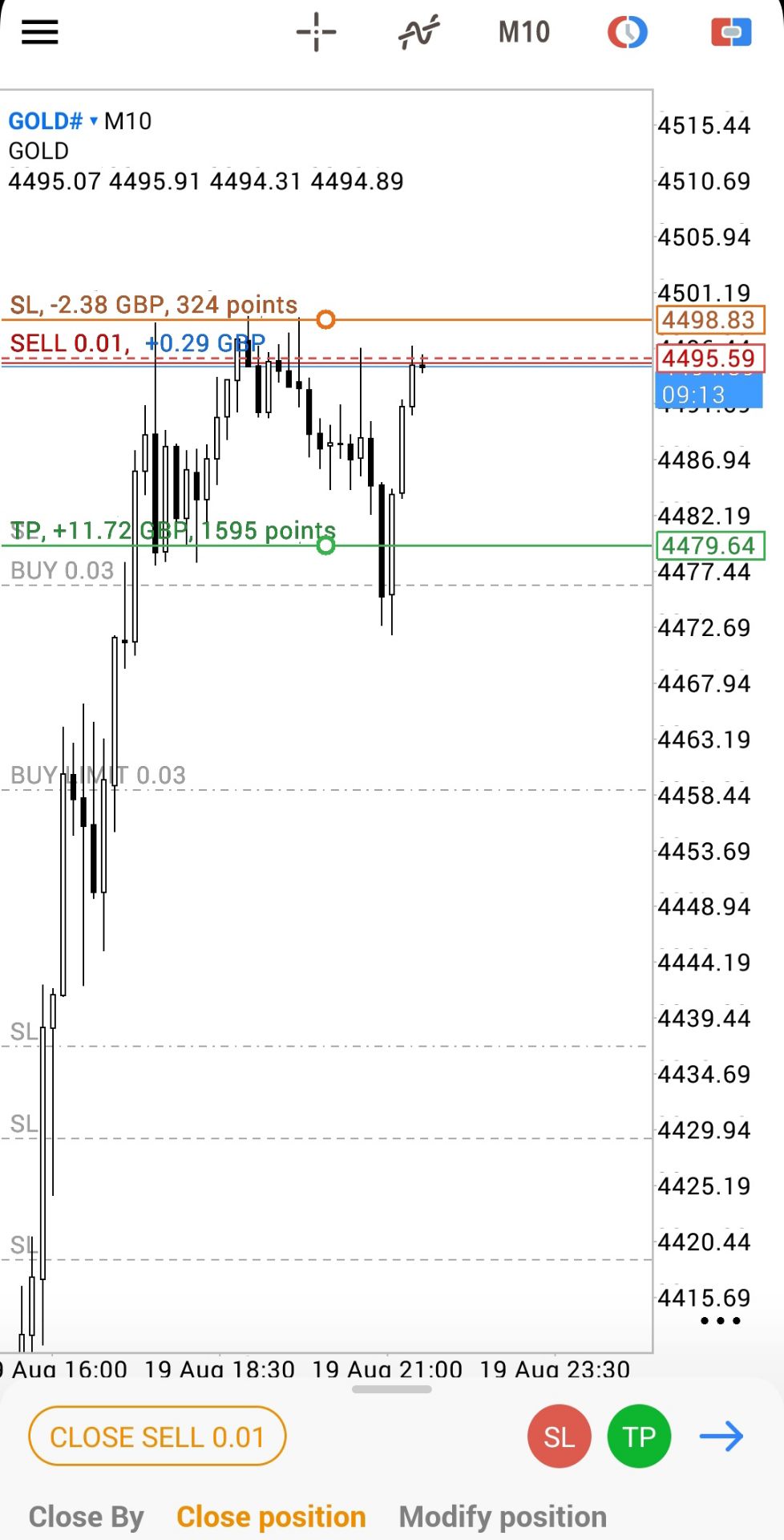Viewport: 784px width, 1540px height.
Task: Switch to Modify position tab
Action: 503,1517
